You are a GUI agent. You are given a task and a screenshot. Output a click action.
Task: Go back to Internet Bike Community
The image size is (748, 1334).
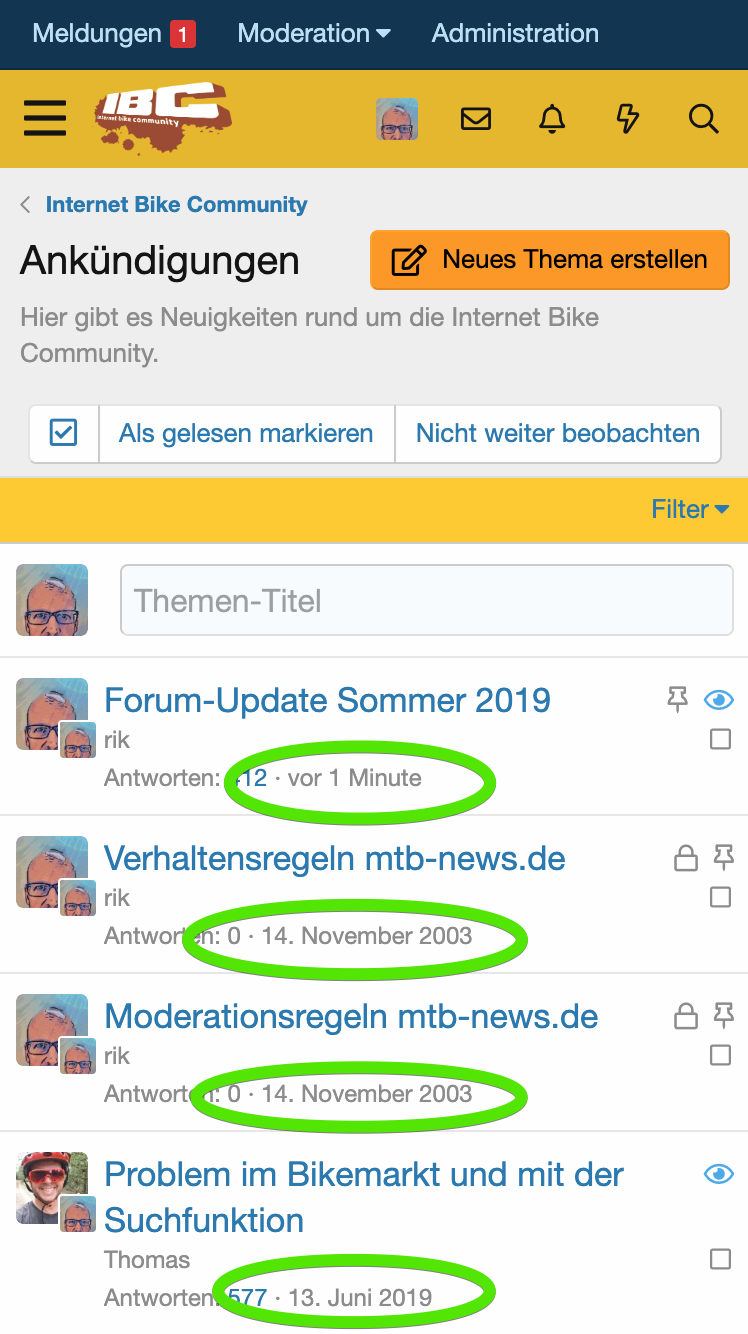(x=176, y=205)
